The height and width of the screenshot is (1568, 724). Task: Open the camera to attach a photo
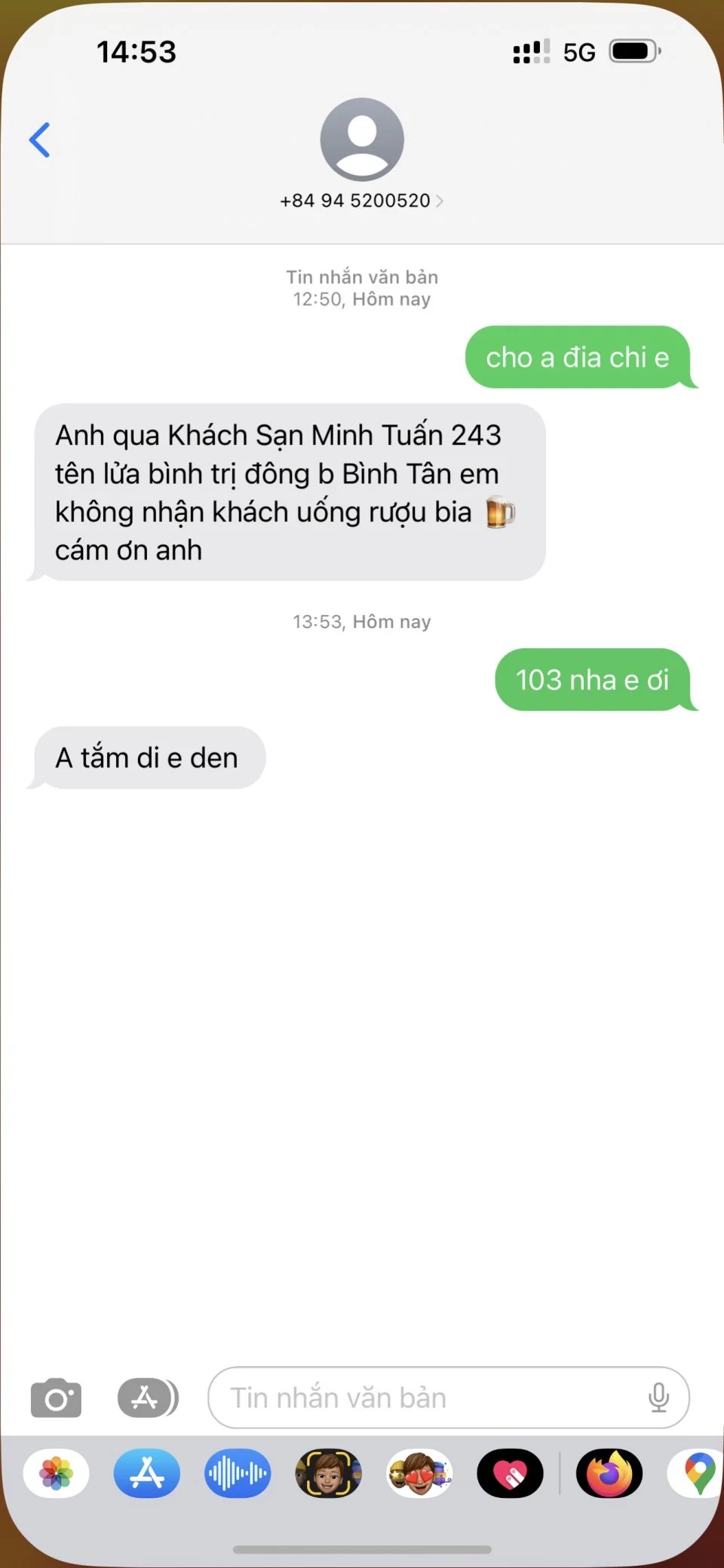click(x=56, y=1398)
